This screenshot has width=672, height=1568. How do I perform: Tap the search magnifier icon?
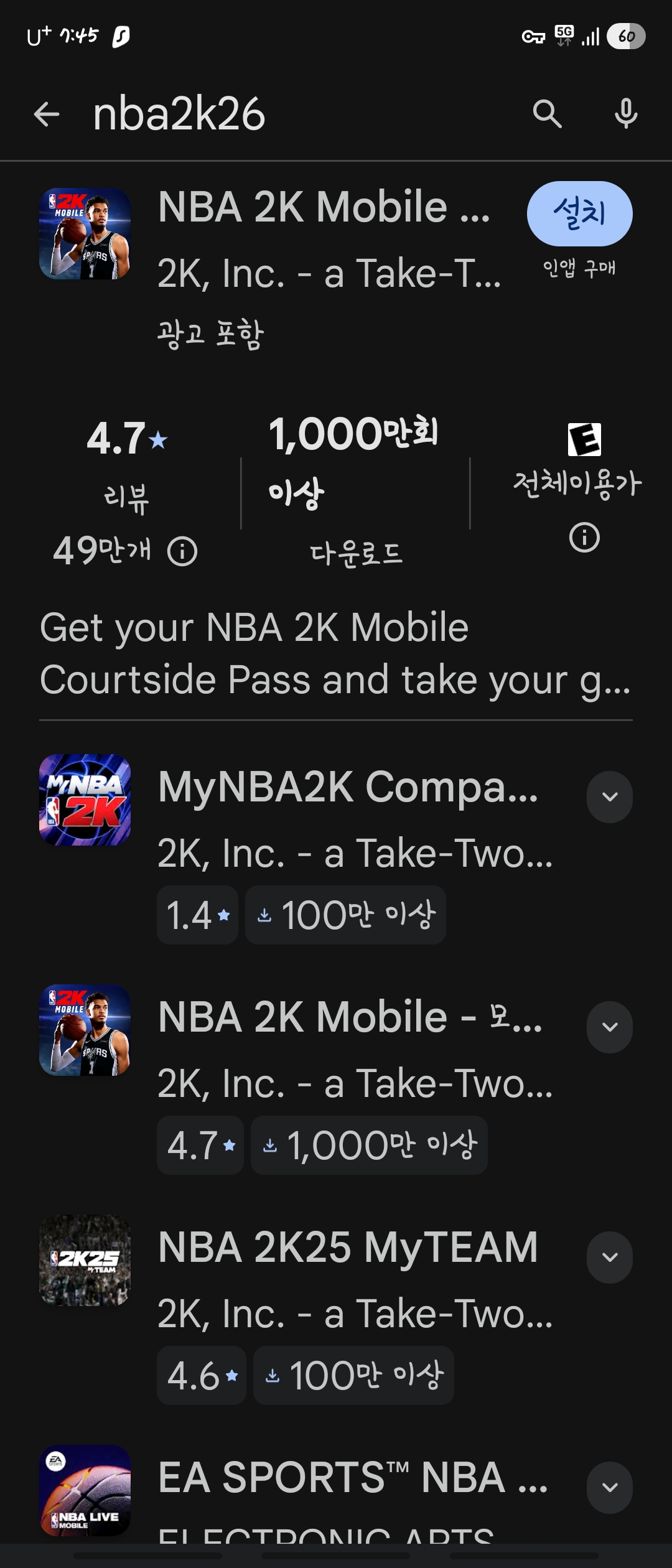pyautogui.click(x=547, y=114)
